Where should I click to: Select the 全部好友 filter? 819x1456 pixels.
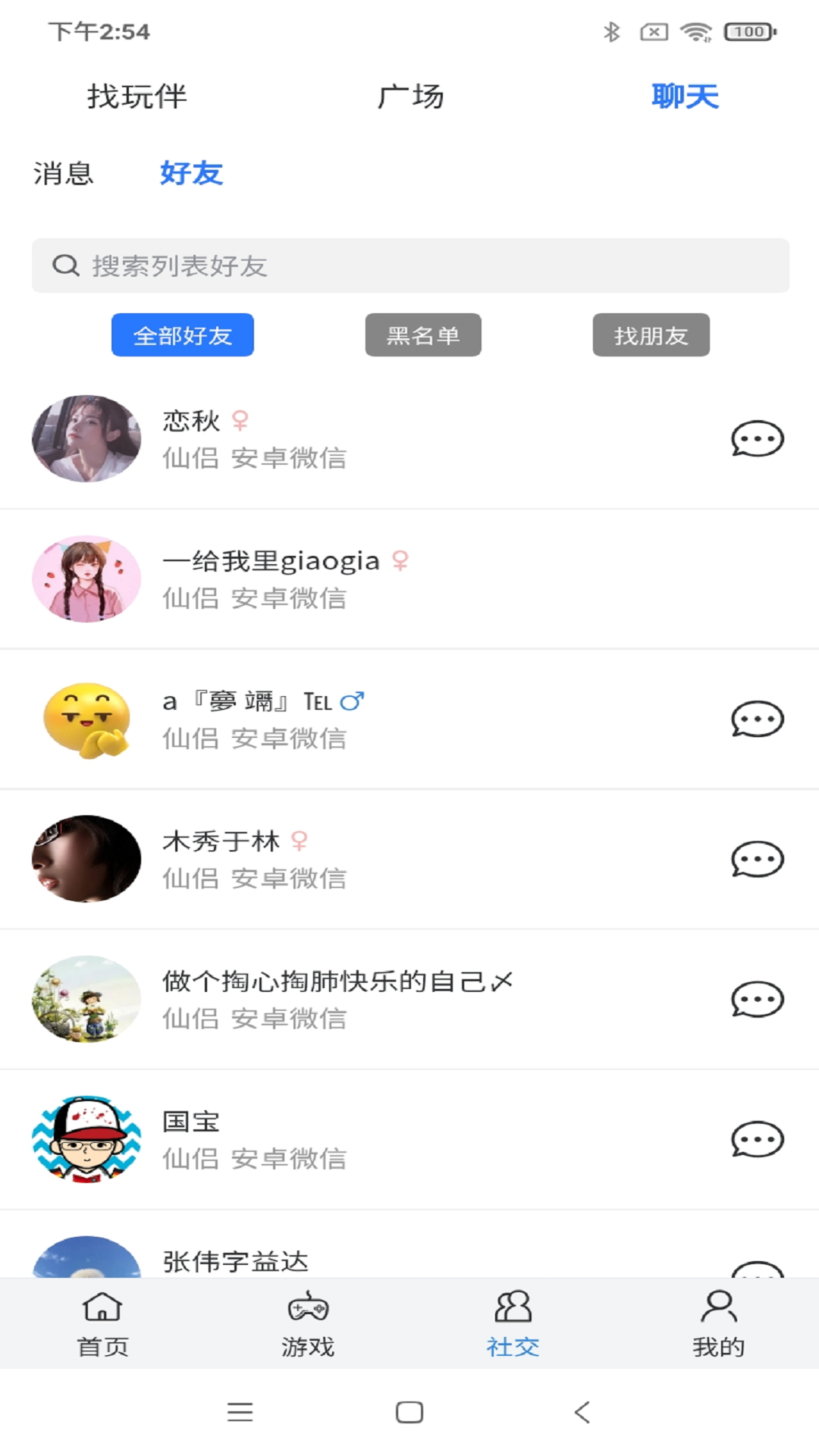coord(182,334)
